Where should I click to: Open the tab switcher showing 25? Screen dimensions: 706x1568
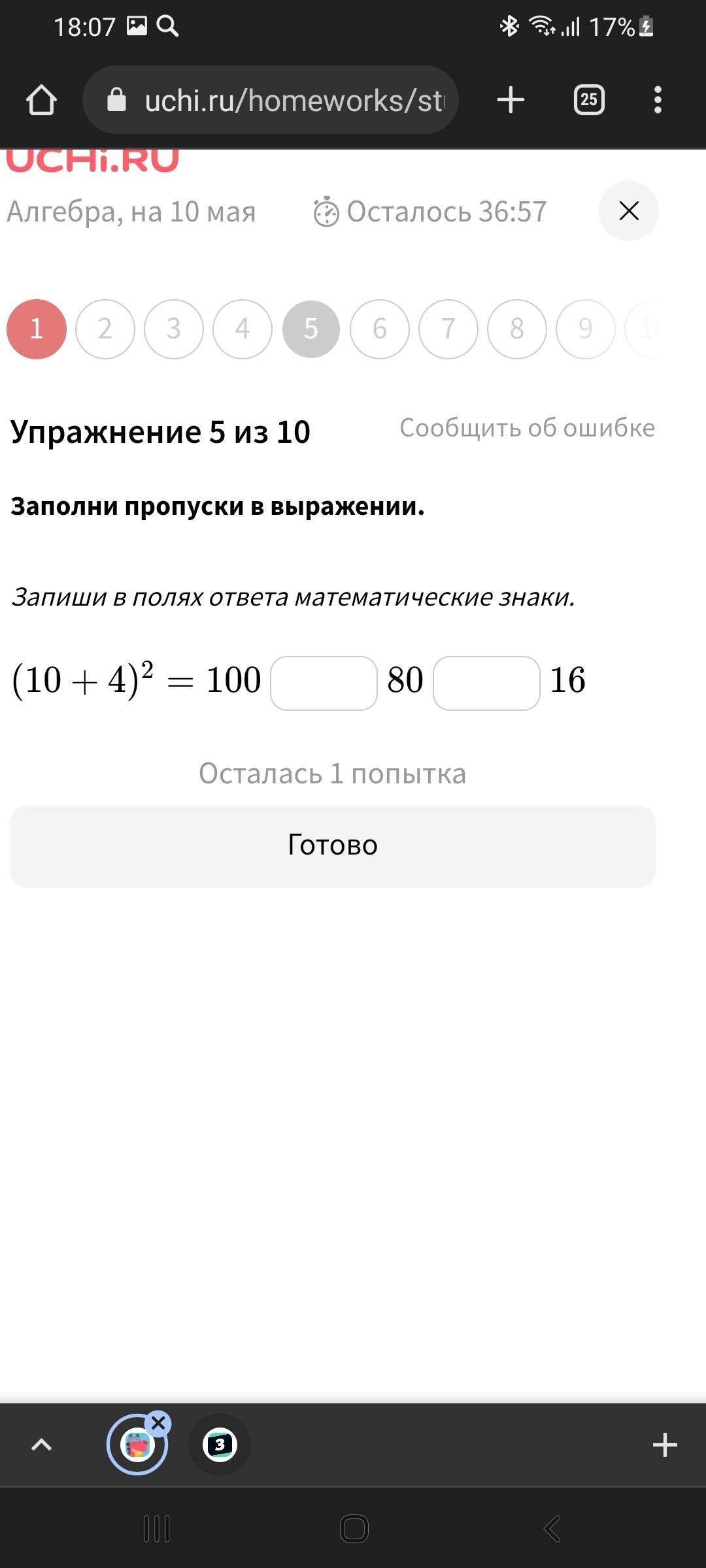588,100
